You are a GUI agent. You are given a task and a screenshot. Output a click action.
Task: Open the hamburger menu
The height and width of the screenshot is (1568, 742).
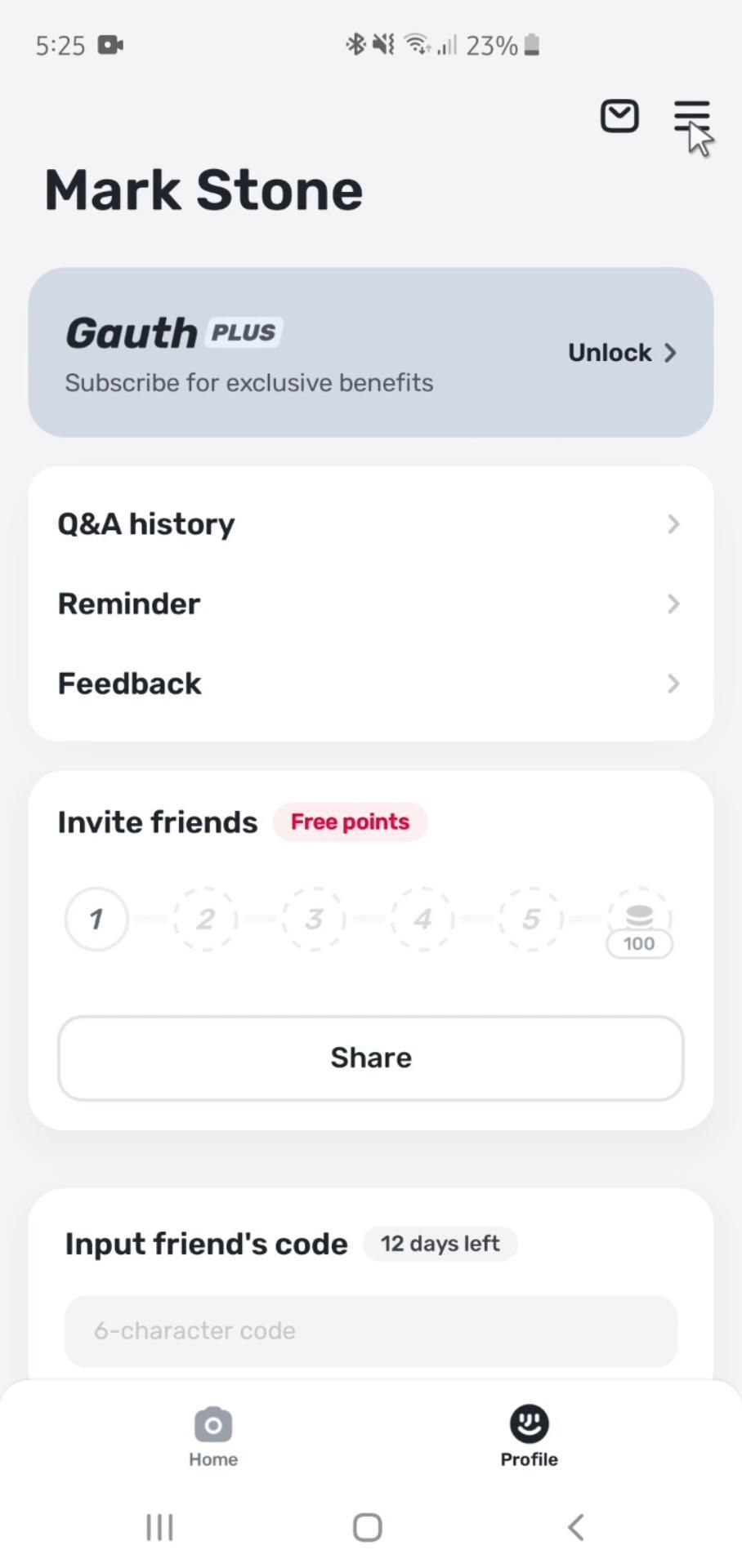[x=691, y=116]
